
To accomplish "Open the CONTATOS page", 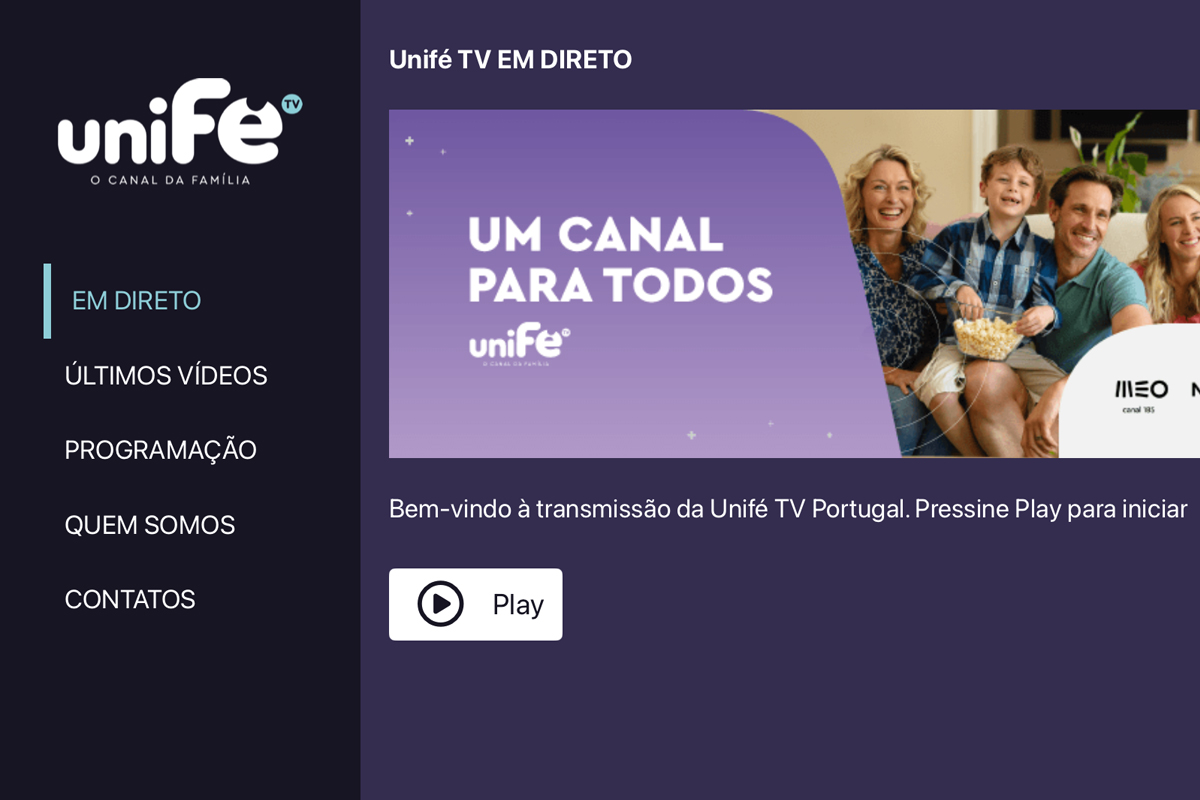I will coord(130,600).
